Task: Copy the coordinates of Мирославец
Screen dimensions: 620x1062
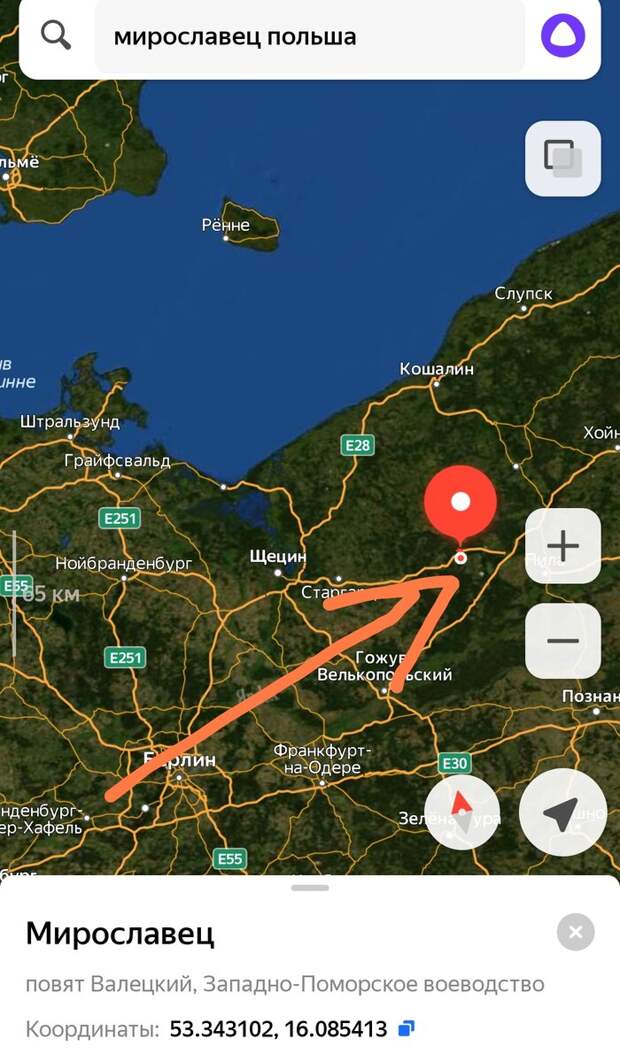Action: 406,1028
